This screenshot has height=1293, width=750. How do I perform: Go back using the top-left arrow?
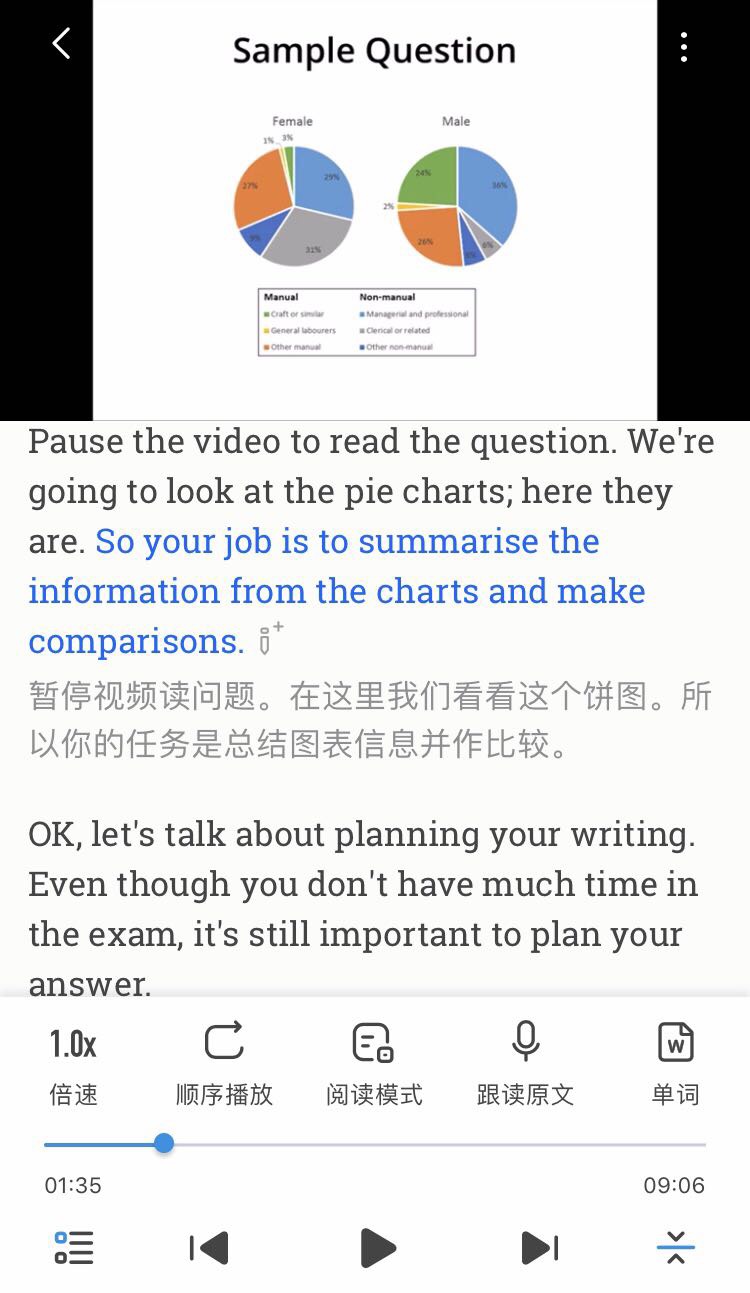(62, 44)
